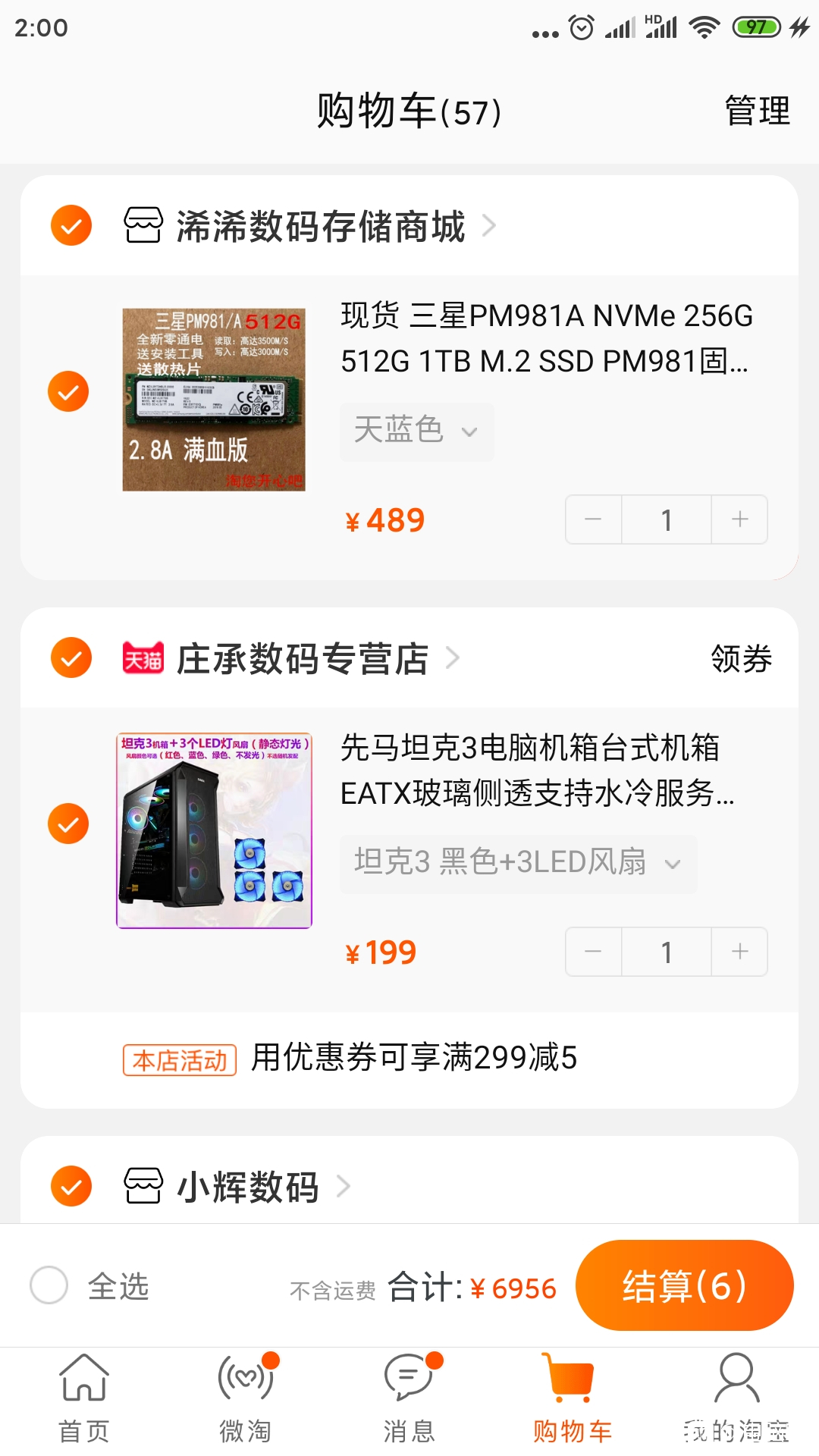Deselect the 三星PM981A SSD item
This screenshot has width=819, height=1456.
click(x=68, y=391)
